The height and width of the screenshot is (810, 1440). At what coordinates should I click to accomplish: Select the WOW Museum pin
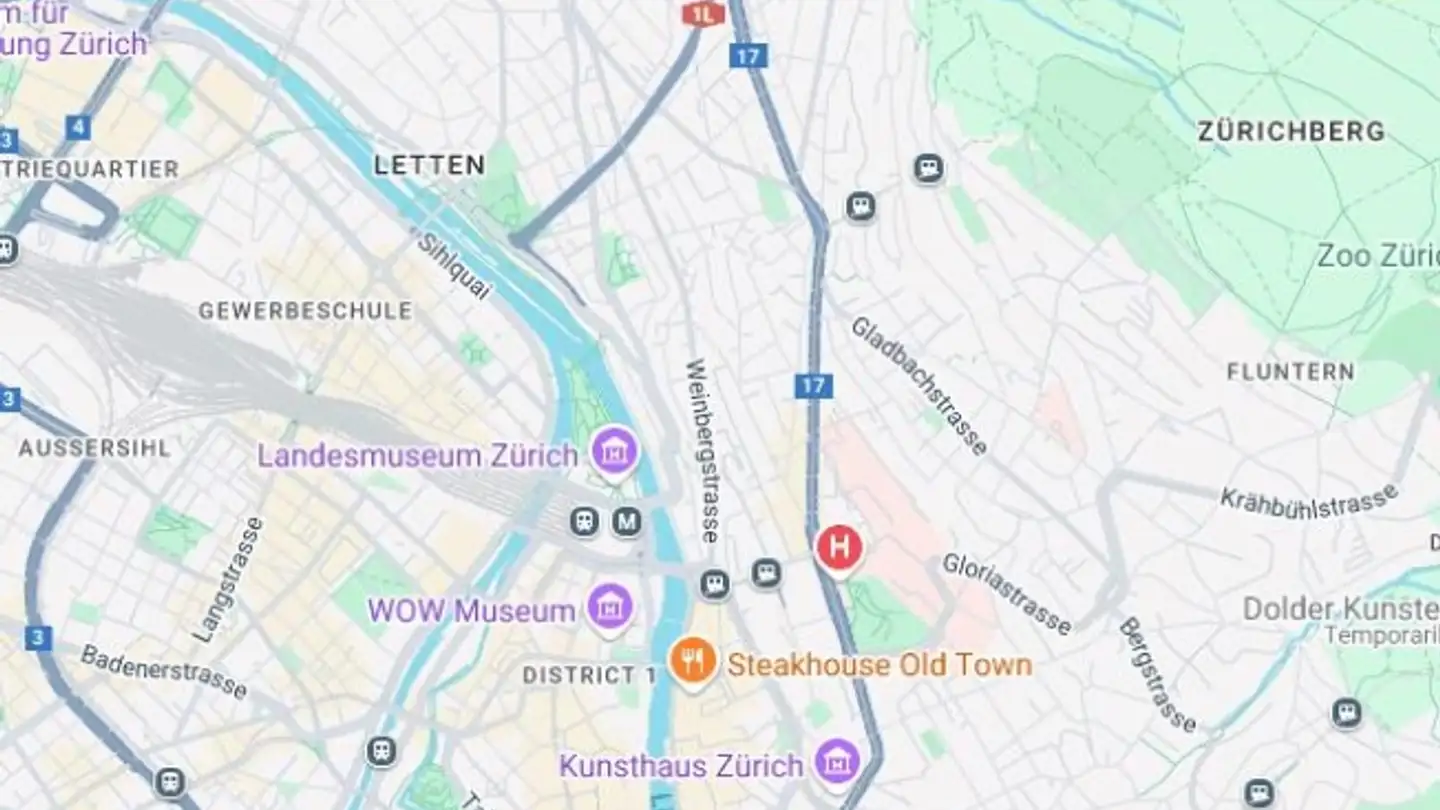[x=610, y=607]
